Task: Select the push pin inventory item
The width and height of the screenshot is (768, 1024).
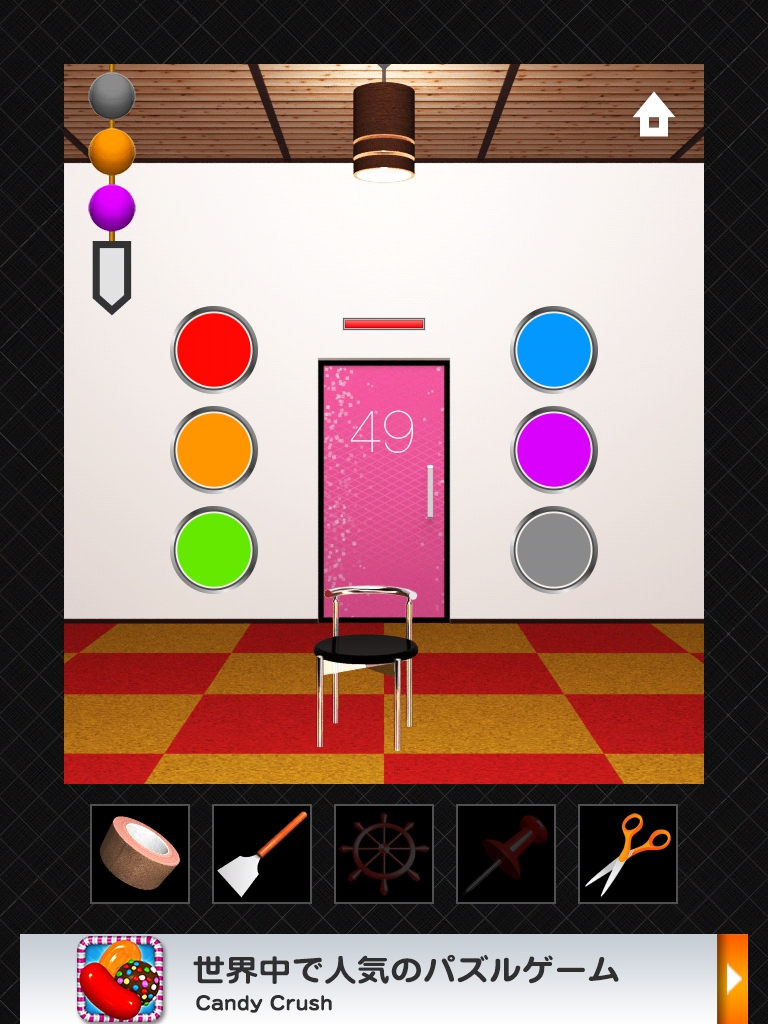Action: [x=506, y=853]
